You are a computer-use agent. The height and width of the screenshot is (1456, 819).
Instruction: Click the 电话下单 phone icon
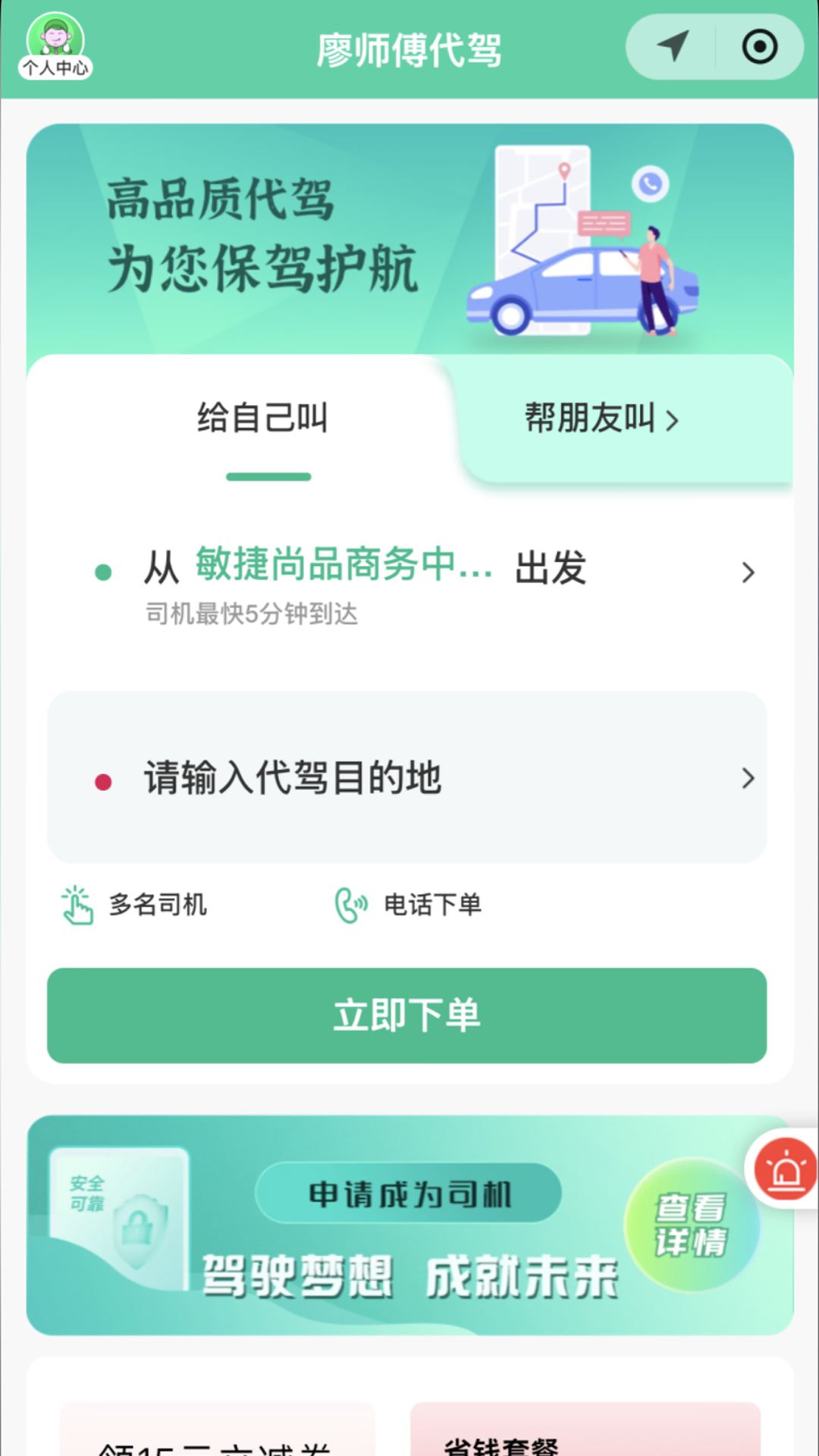pyautogui.click(x=351, y=904)
